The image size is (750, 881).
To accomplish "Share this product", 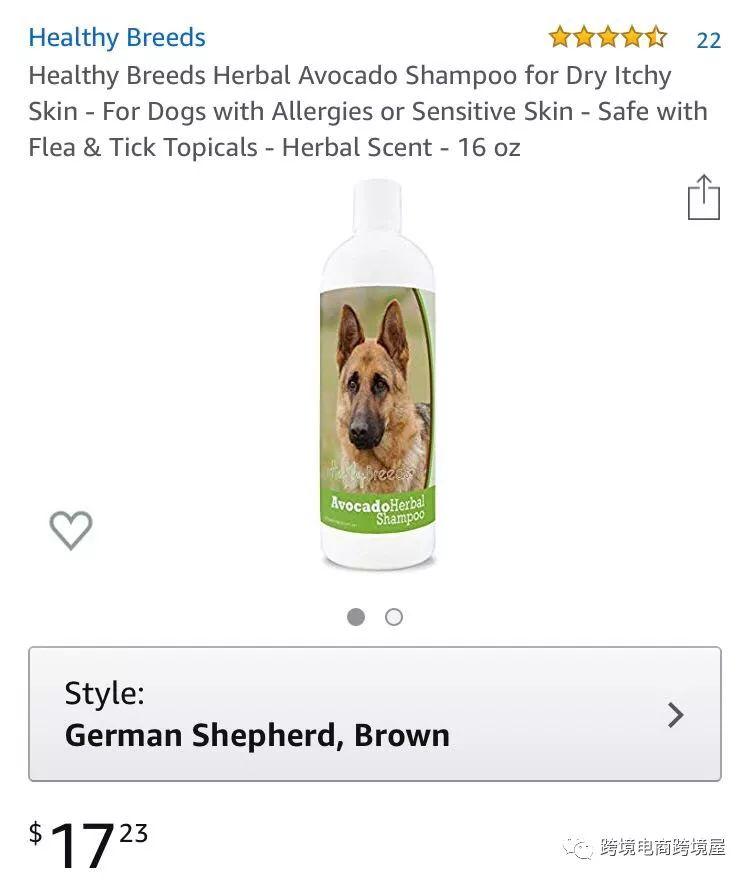I will click(704, 197).
